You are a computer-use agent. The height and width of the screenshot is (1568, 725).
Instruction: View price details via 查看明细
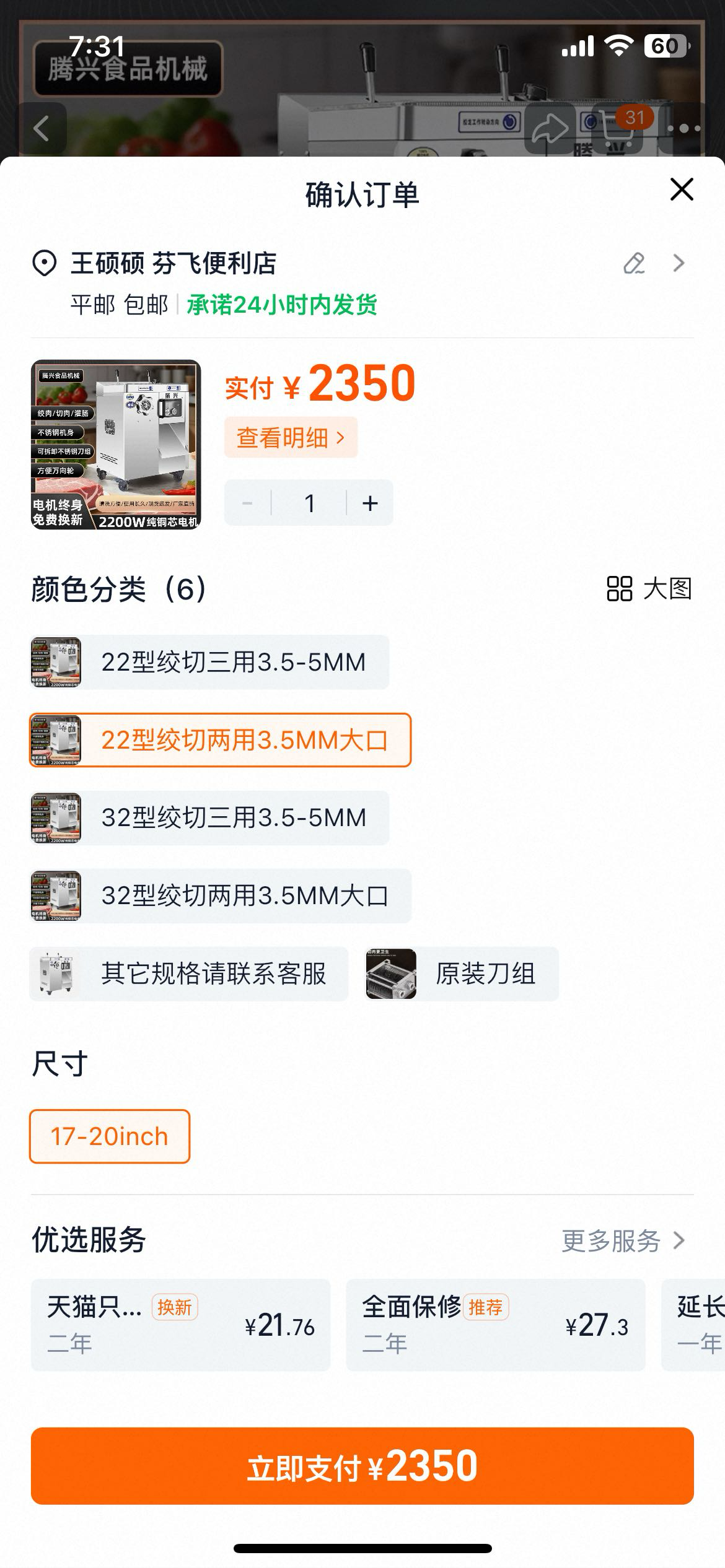291,438
